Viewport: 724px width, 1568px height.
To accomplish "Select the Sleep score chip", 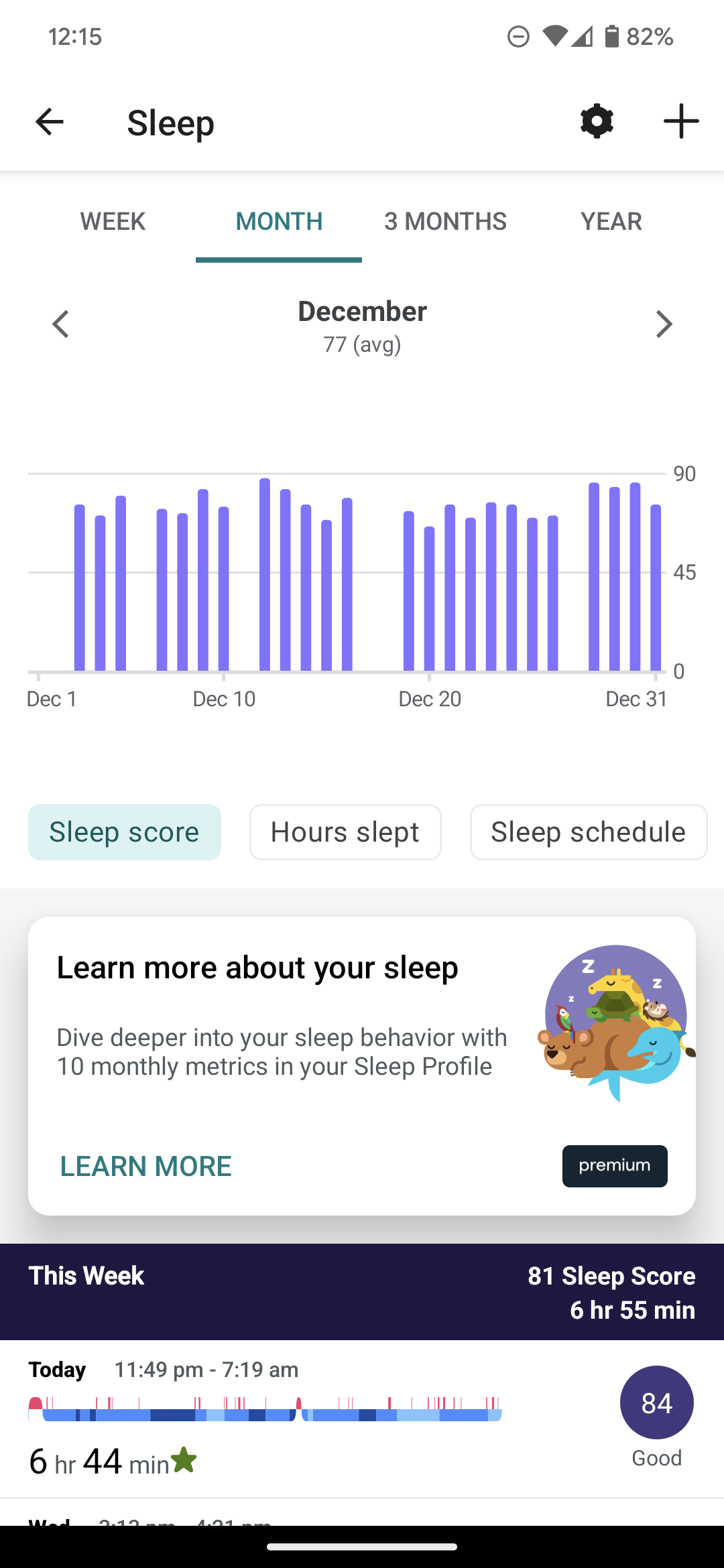I will tap(124, 832).
